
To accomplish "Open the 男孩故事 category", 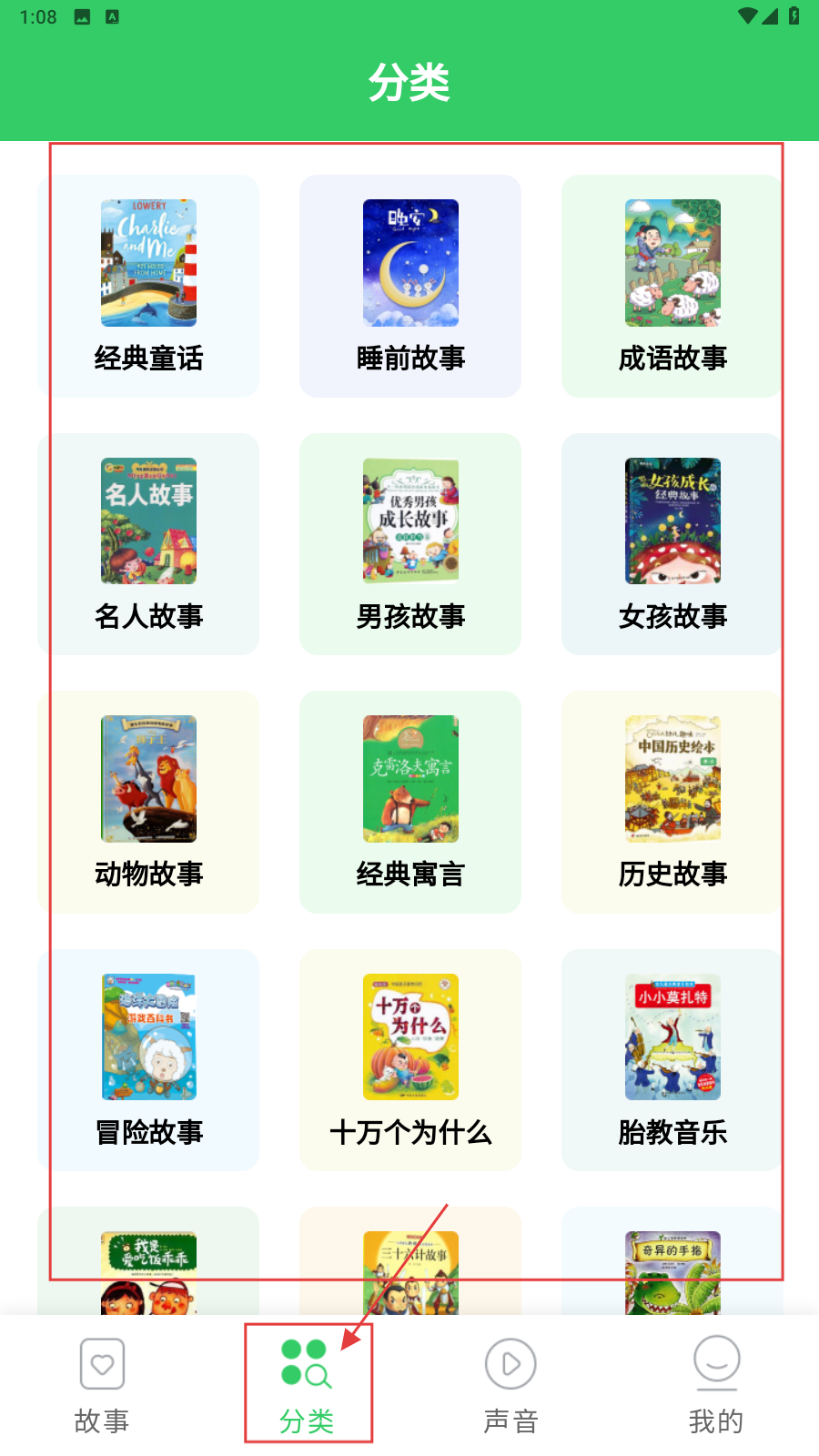I will click(410, 544).
